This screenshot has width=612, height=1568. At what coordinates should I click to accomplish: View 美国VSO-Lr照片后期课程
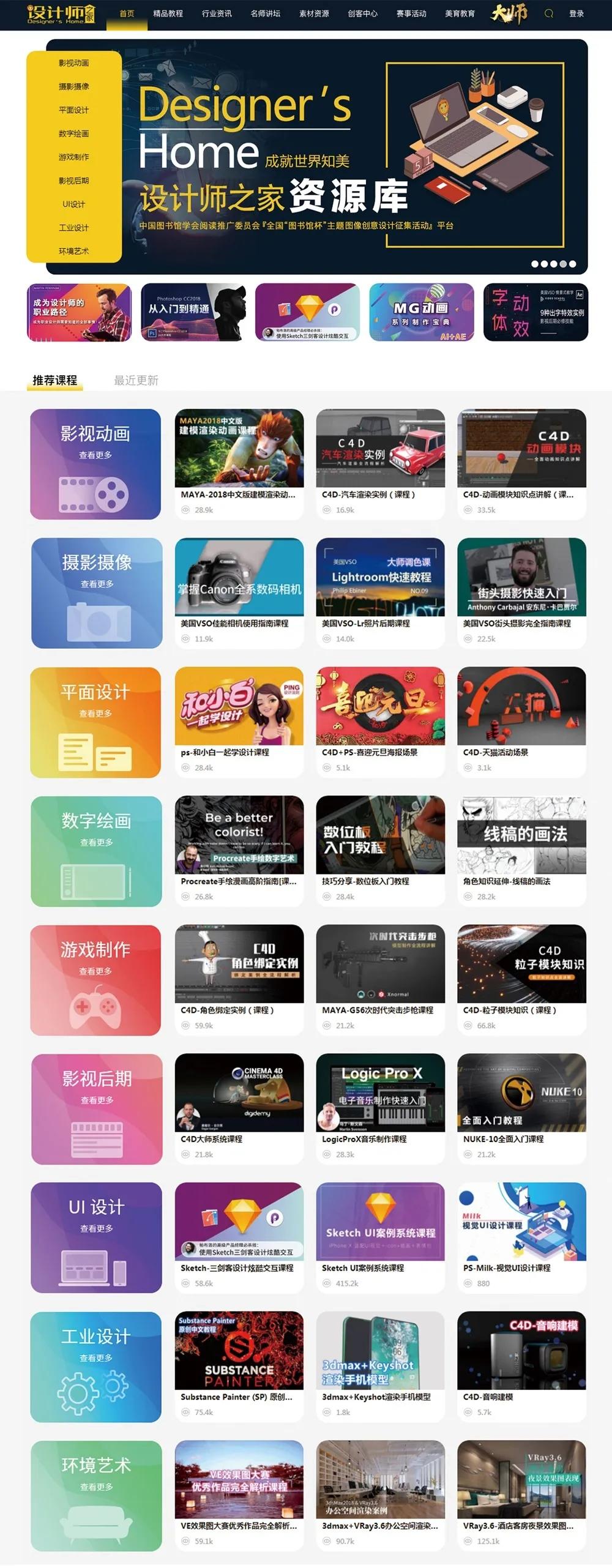click(380, 592)
